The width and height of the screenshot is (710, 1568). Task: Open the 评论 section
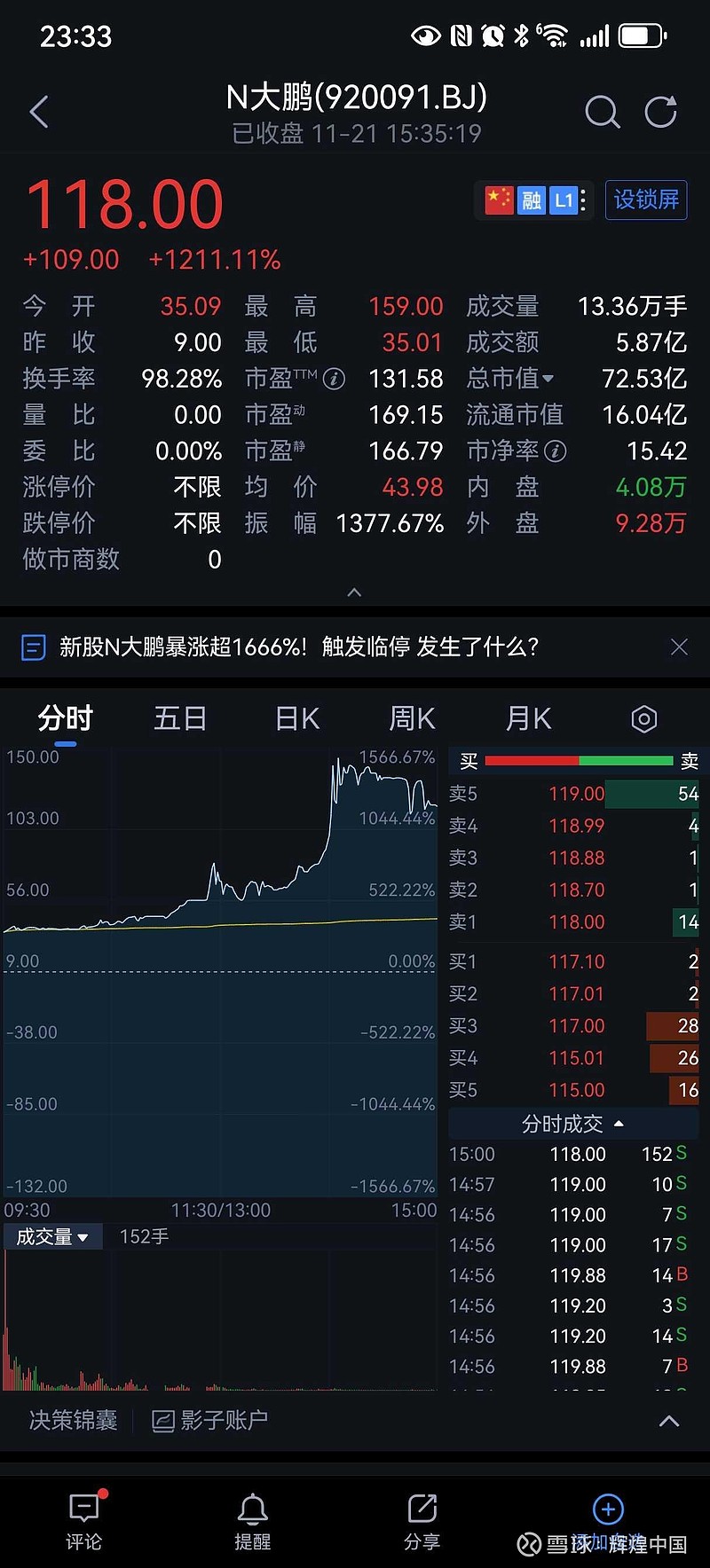pos(84,1521)
